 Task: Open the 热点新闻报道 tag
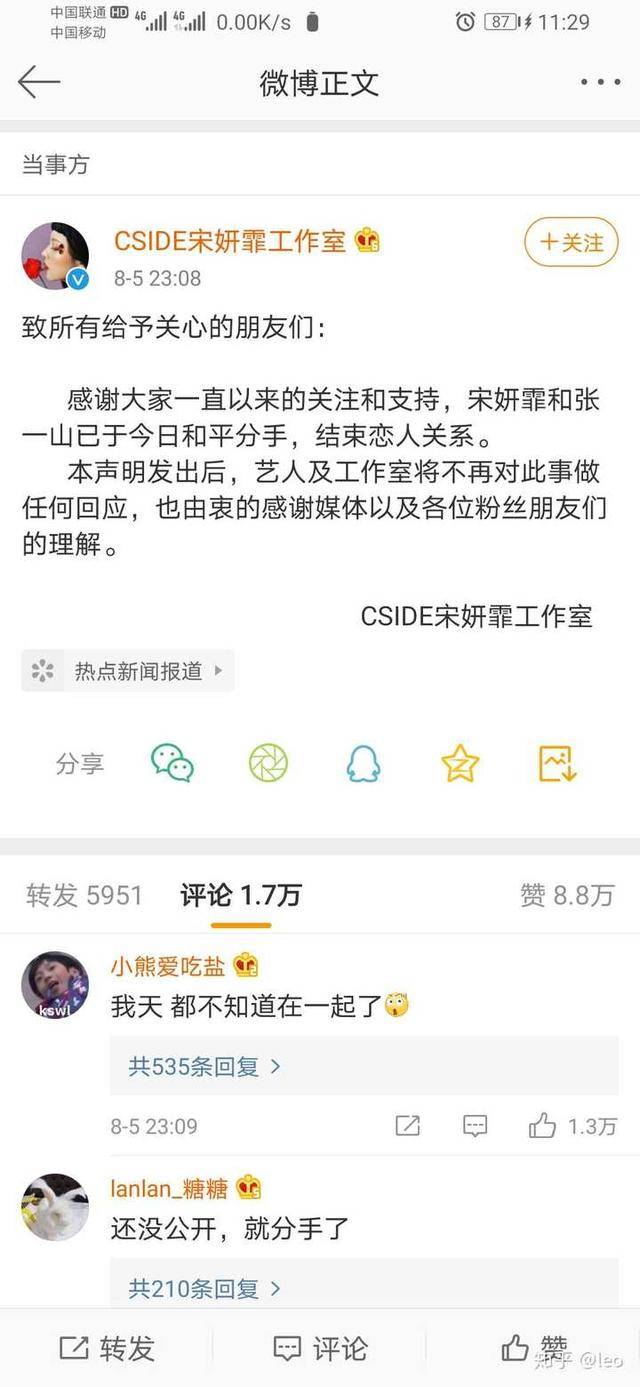128,671
